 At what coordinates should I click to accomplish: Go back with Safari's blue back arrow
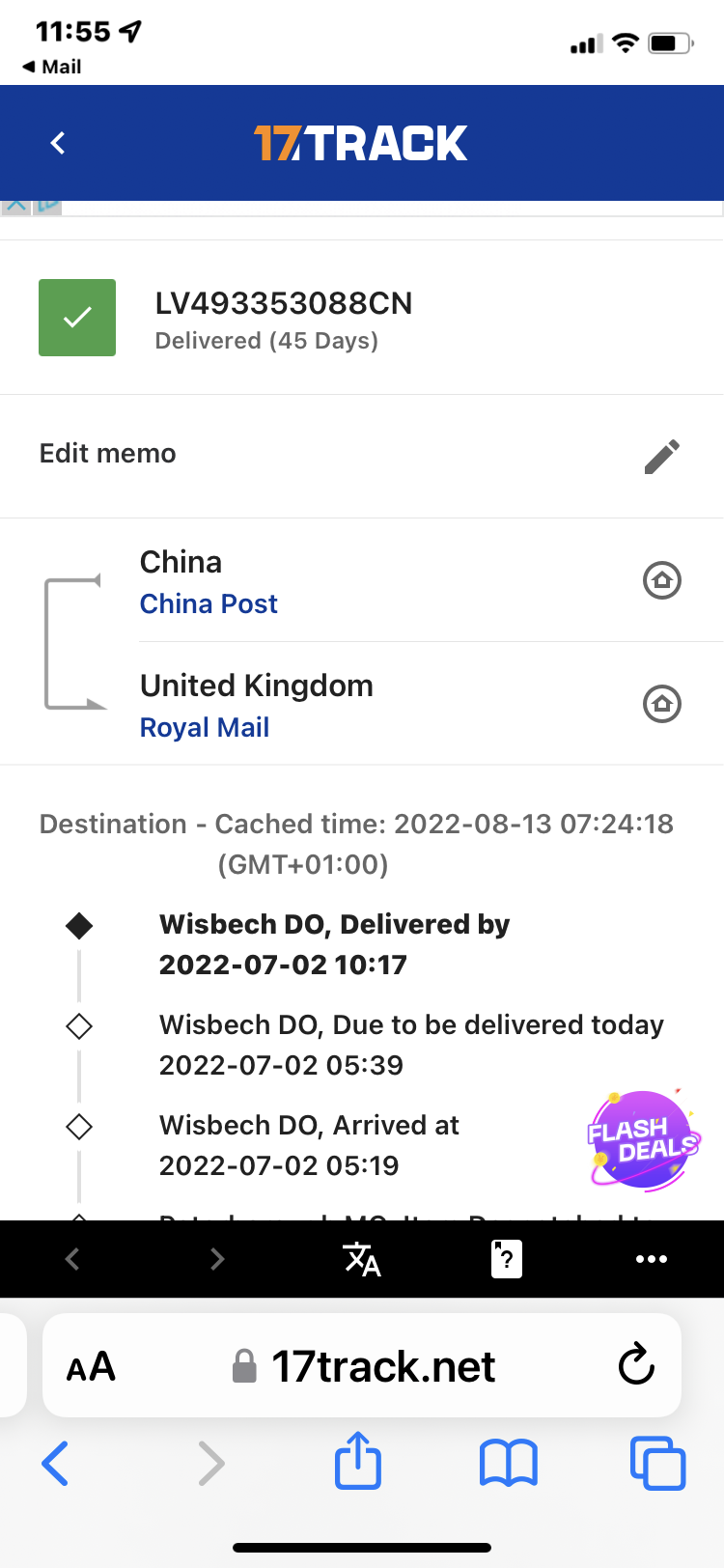[55, 1464]
